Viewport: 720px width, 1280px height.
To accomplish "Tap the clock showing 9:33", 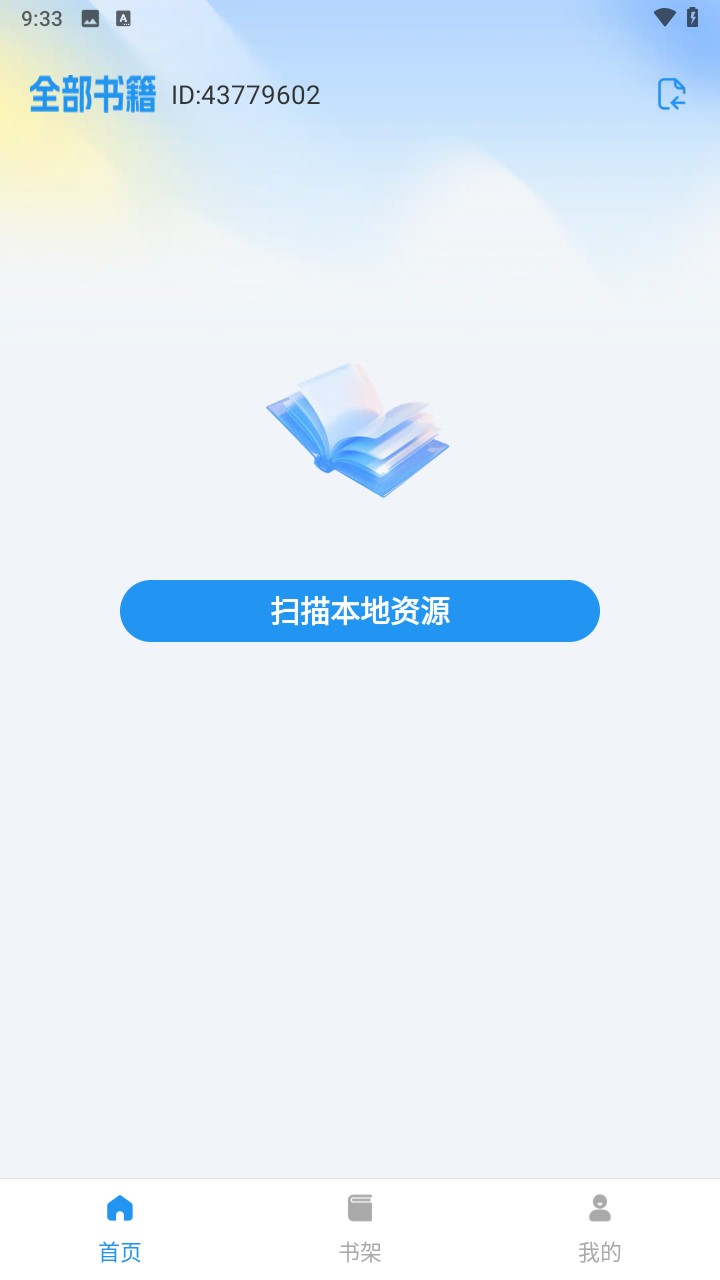I will (x=42, y=17).
